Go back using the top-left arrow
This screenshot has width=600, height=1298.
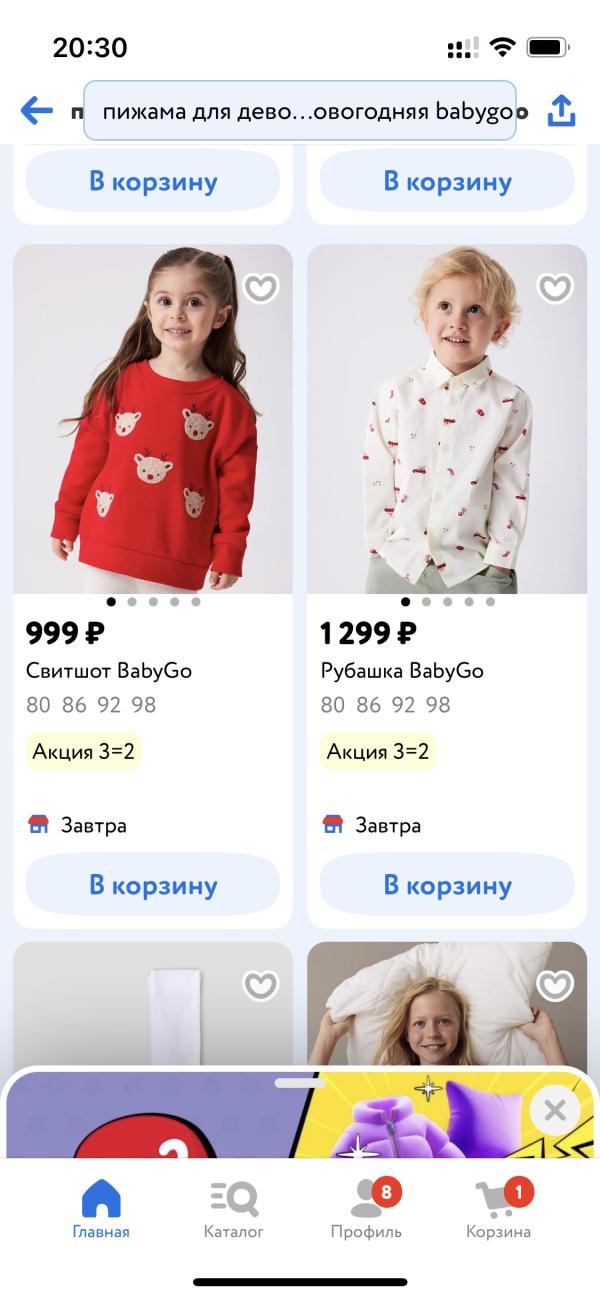point(37,111)
